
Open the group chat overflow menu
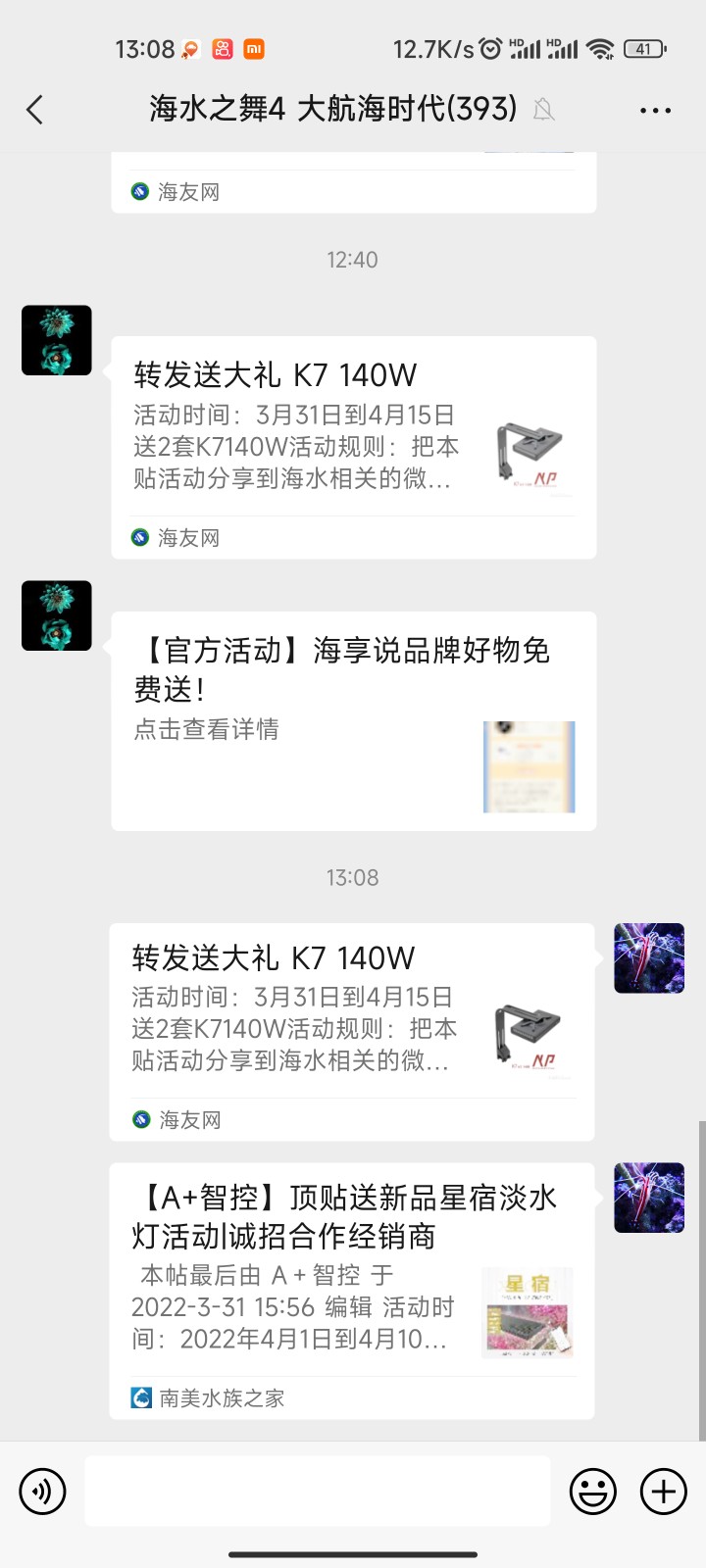655,110
